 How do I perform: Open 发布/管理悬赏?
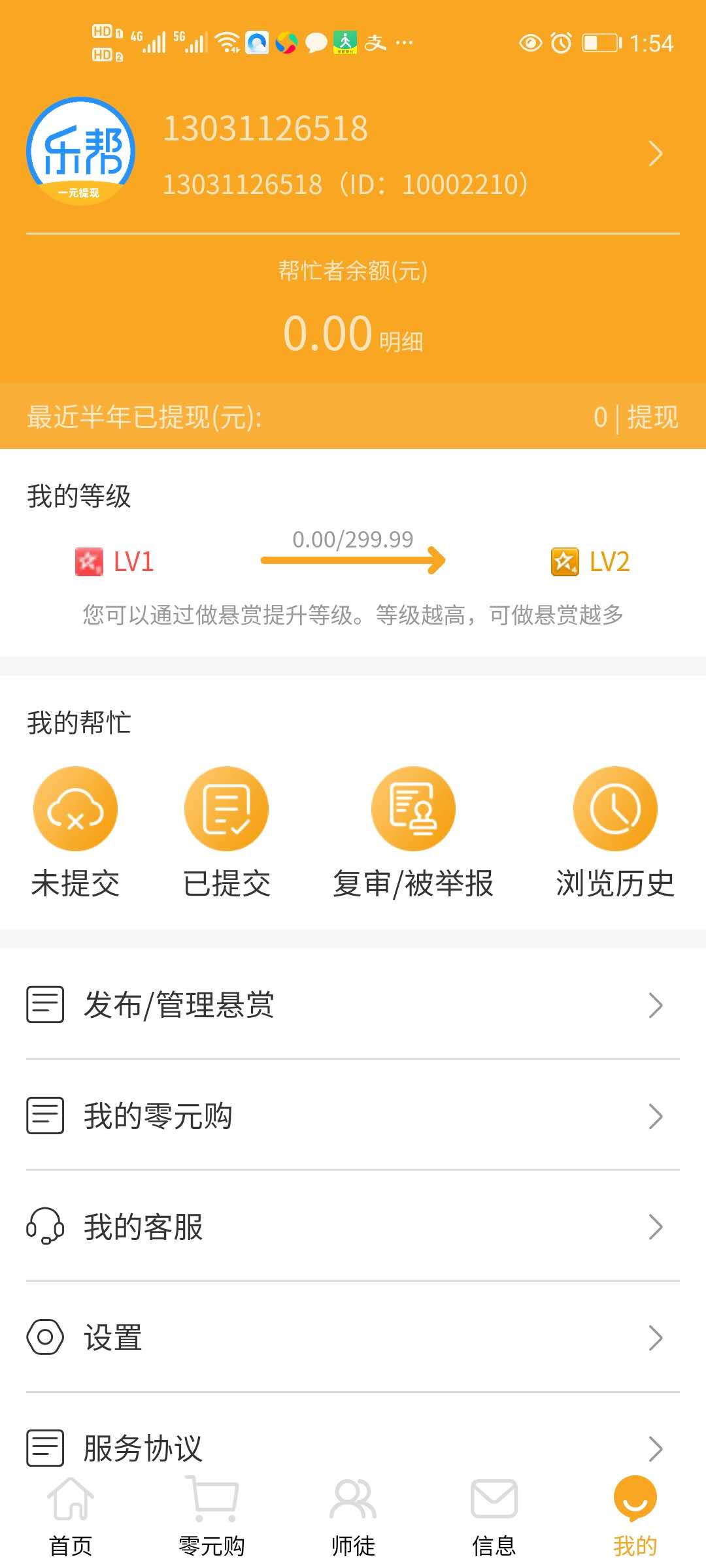(x=353, y=1004)
